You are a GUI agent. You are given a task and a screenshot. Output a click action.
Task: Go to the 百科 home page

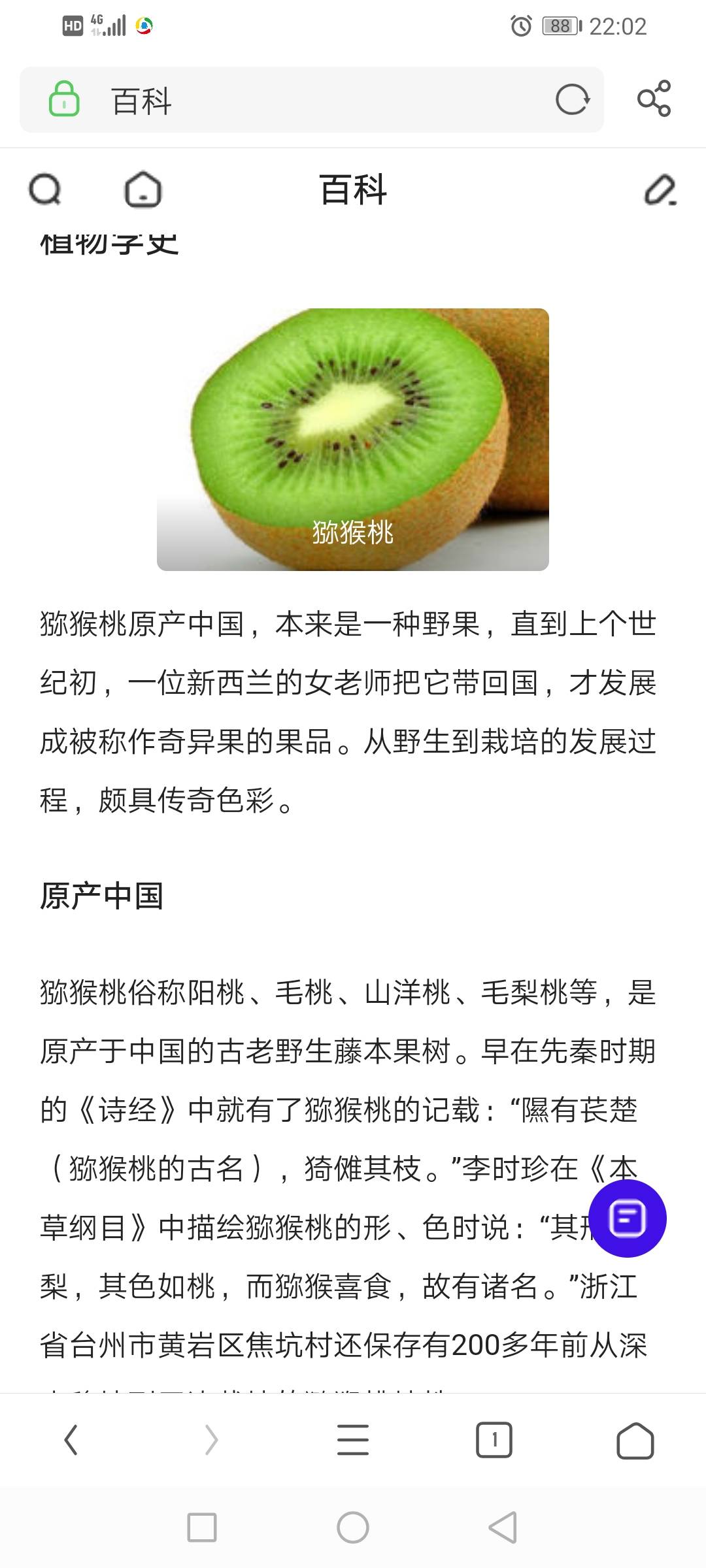pyautogui.click(x=143, y=190)
